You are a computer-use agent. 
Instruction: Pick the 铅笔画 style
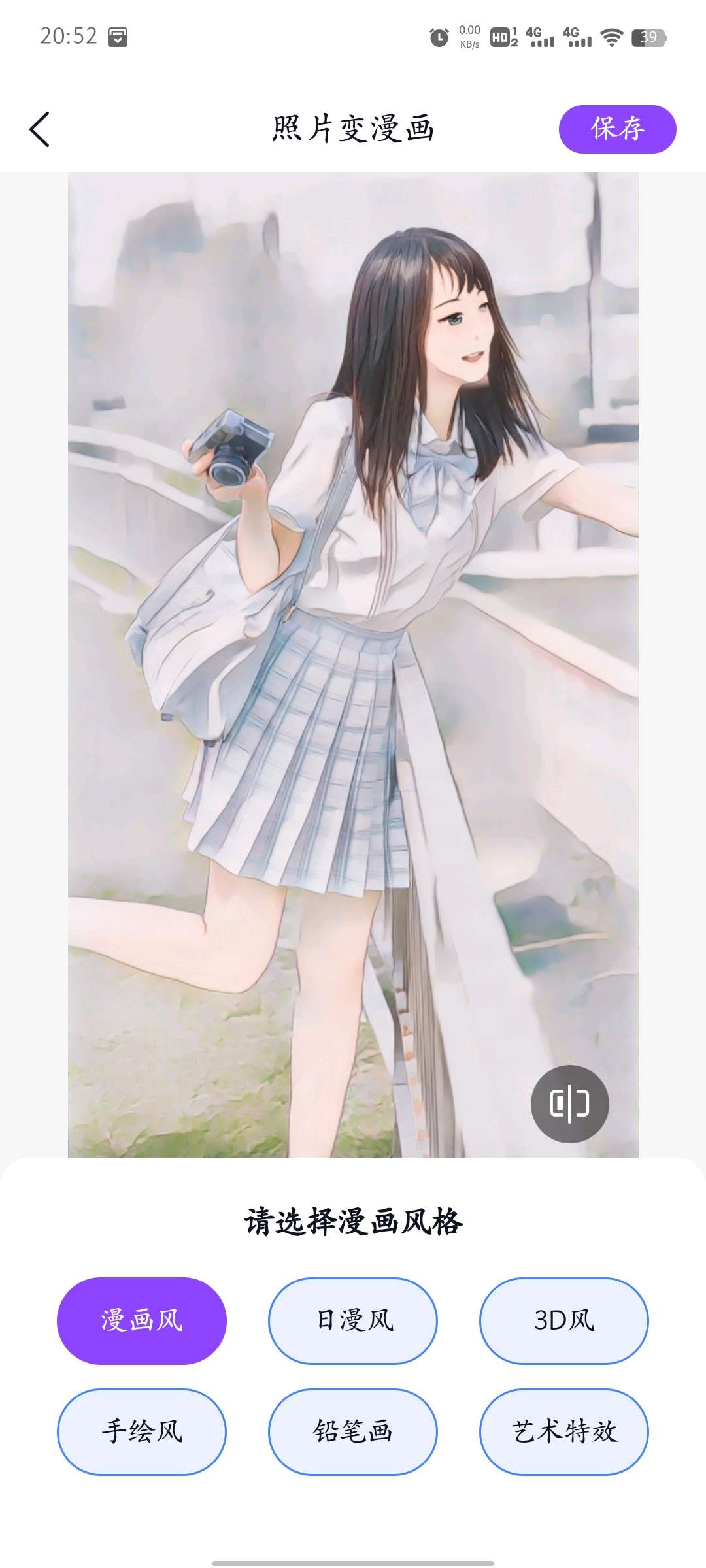coord(353,1431)
